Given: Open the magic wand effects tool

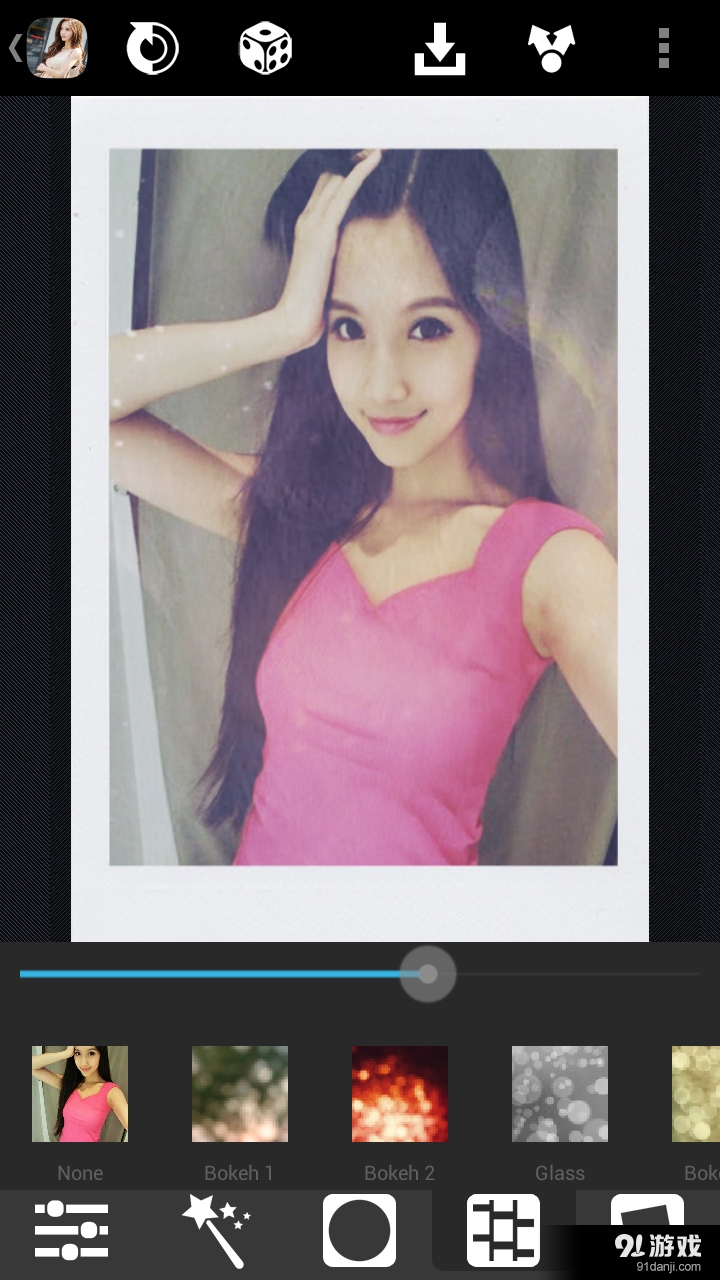Looking at the screenshot, I should (x=216, y=1230).
